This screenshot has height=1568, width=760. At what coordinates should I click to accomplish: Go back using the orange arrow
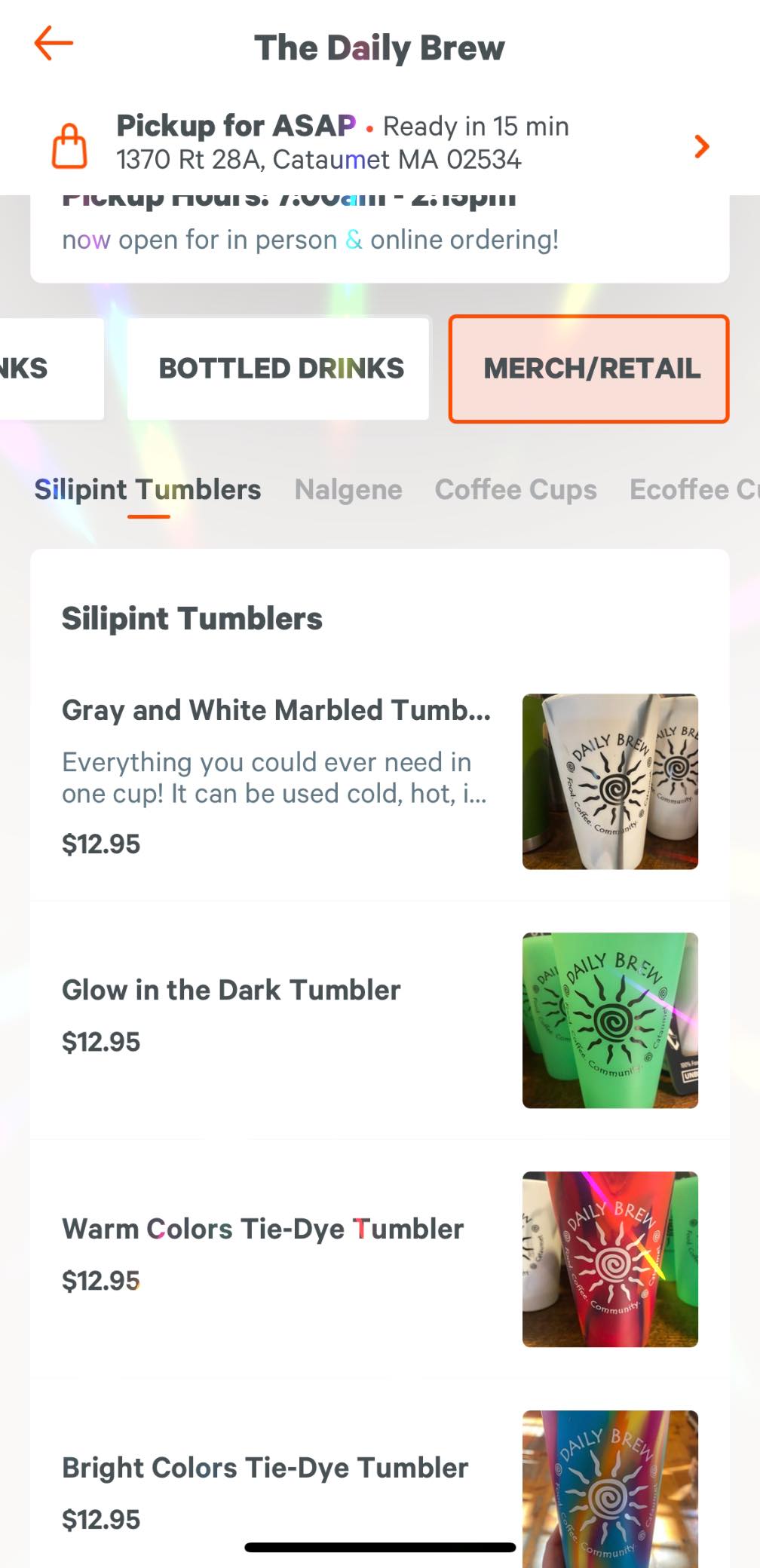click(x=54, y=44)
